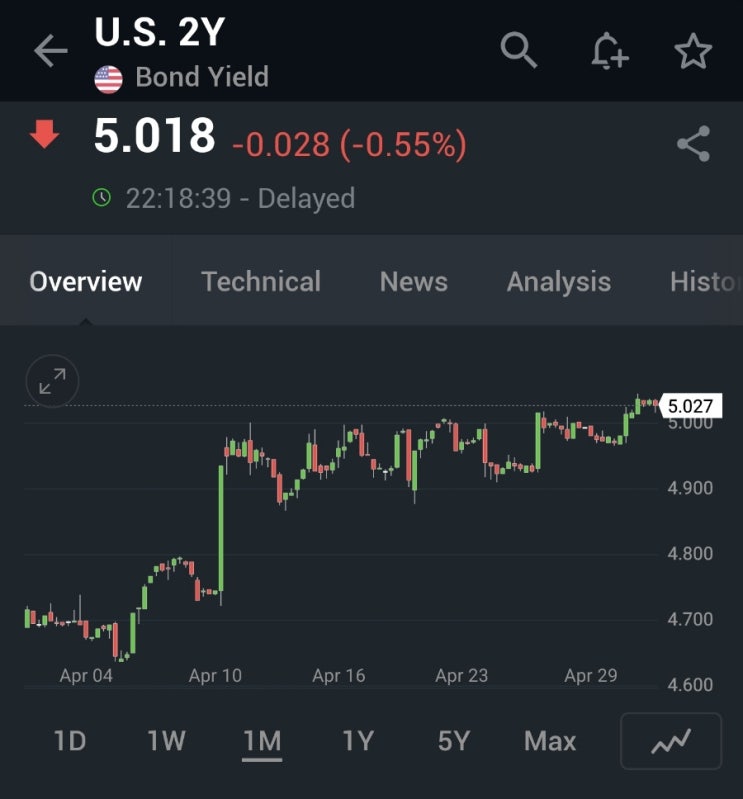Display the 5Y chart range
743x799 pixels.
click(x=453, y=741)
